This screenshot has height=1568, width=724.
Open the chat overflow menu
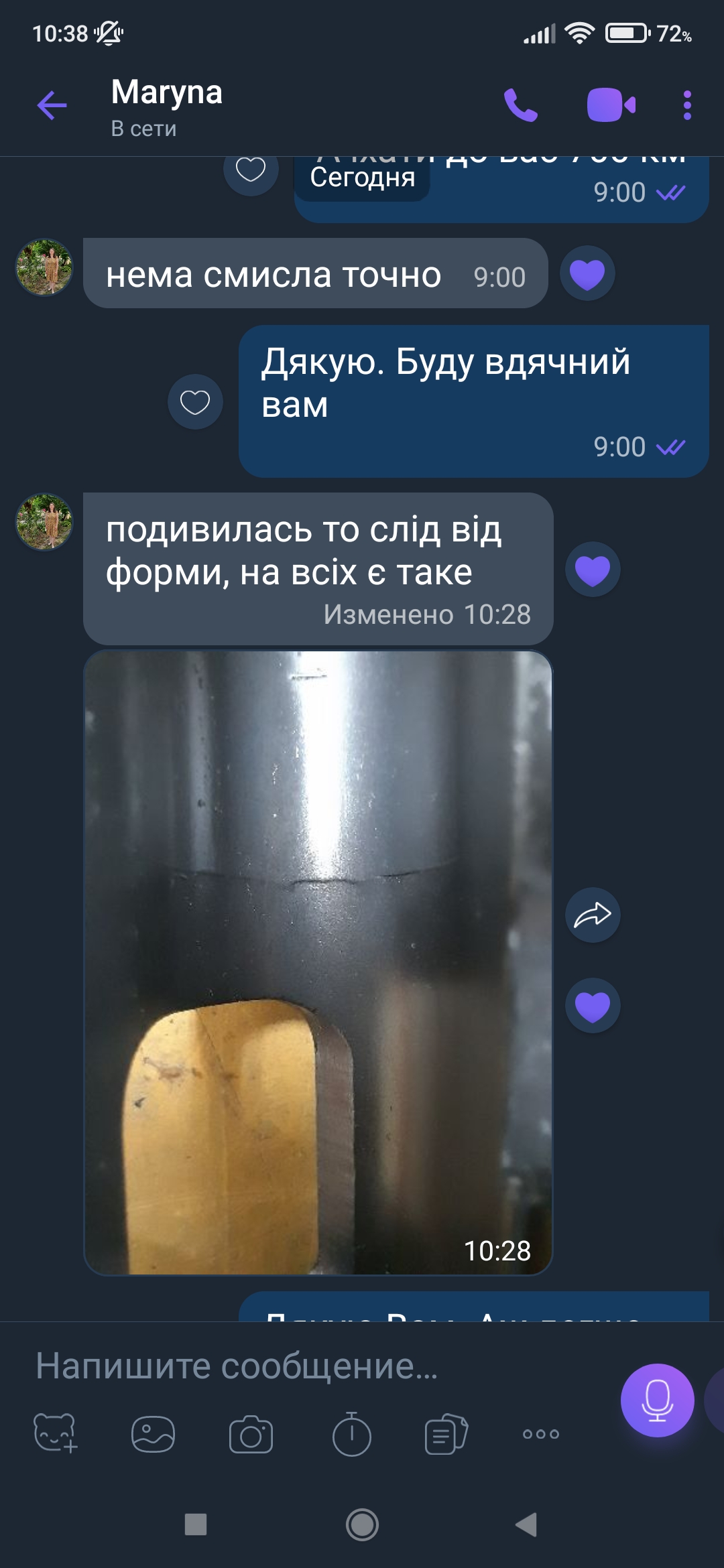[x=687, y=105]
